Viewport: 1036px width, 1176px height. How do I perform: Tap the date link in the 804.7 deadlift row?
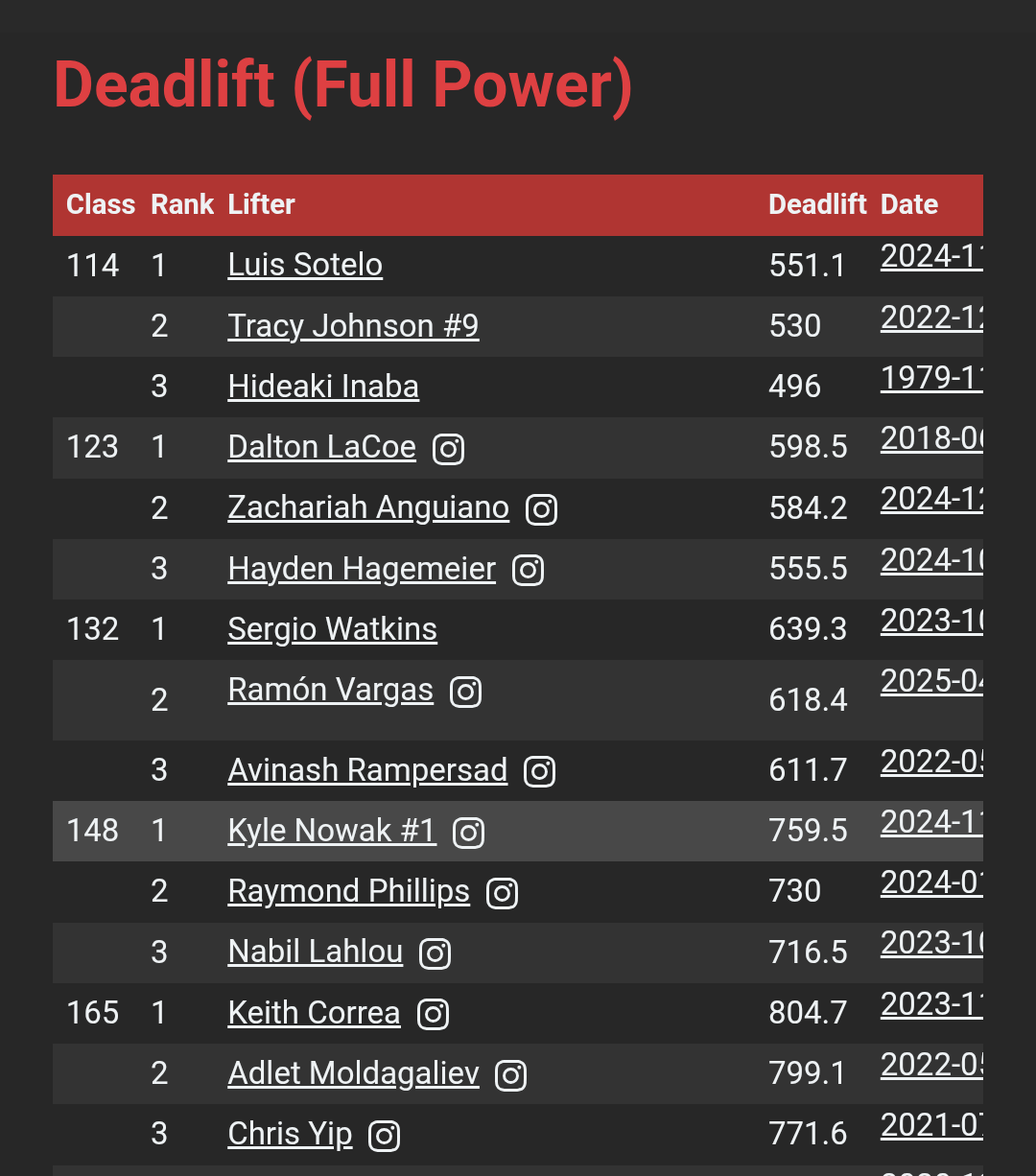(931, 1004)
